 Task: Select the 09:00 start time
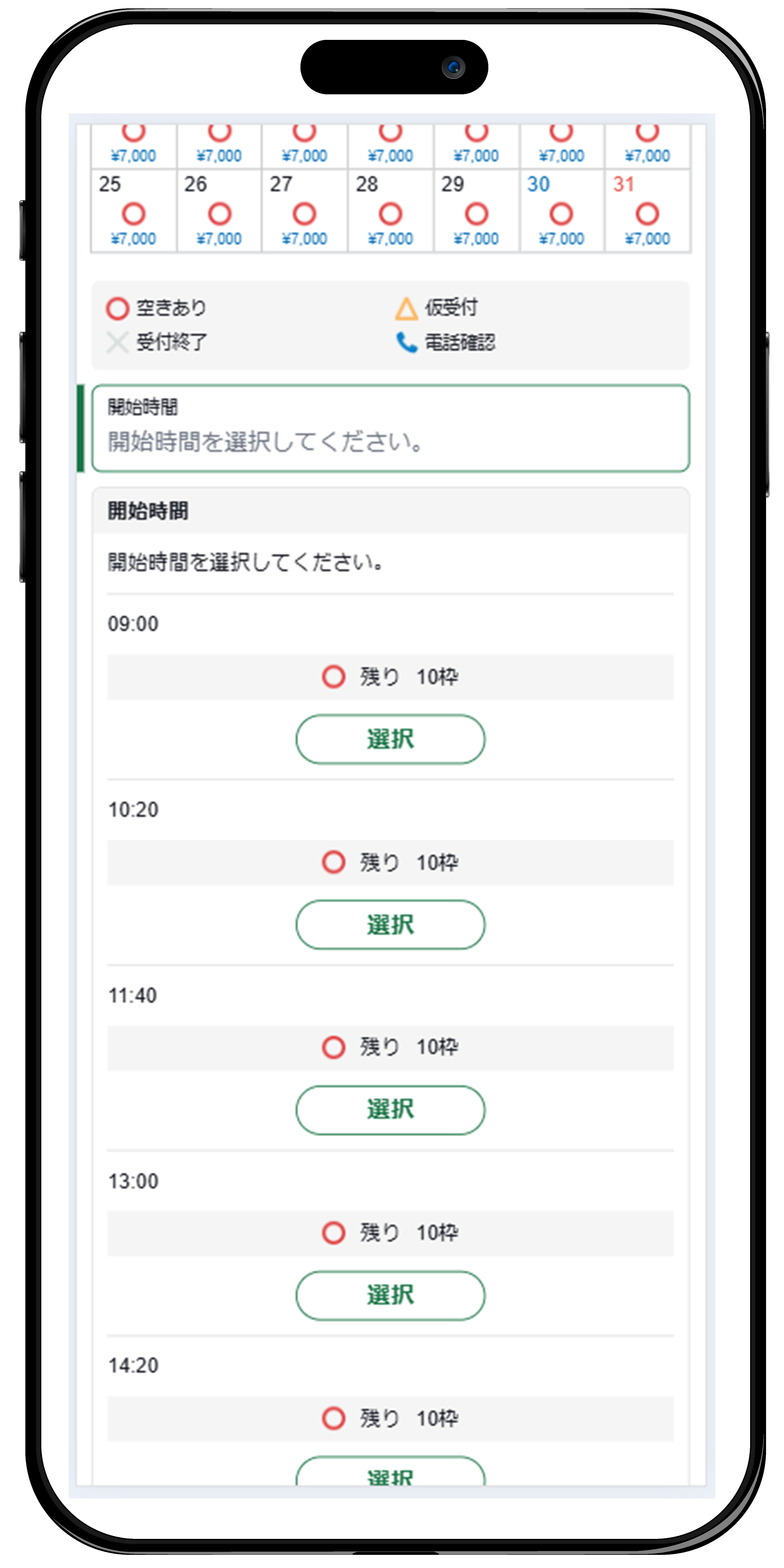click(x=390, y=739)
